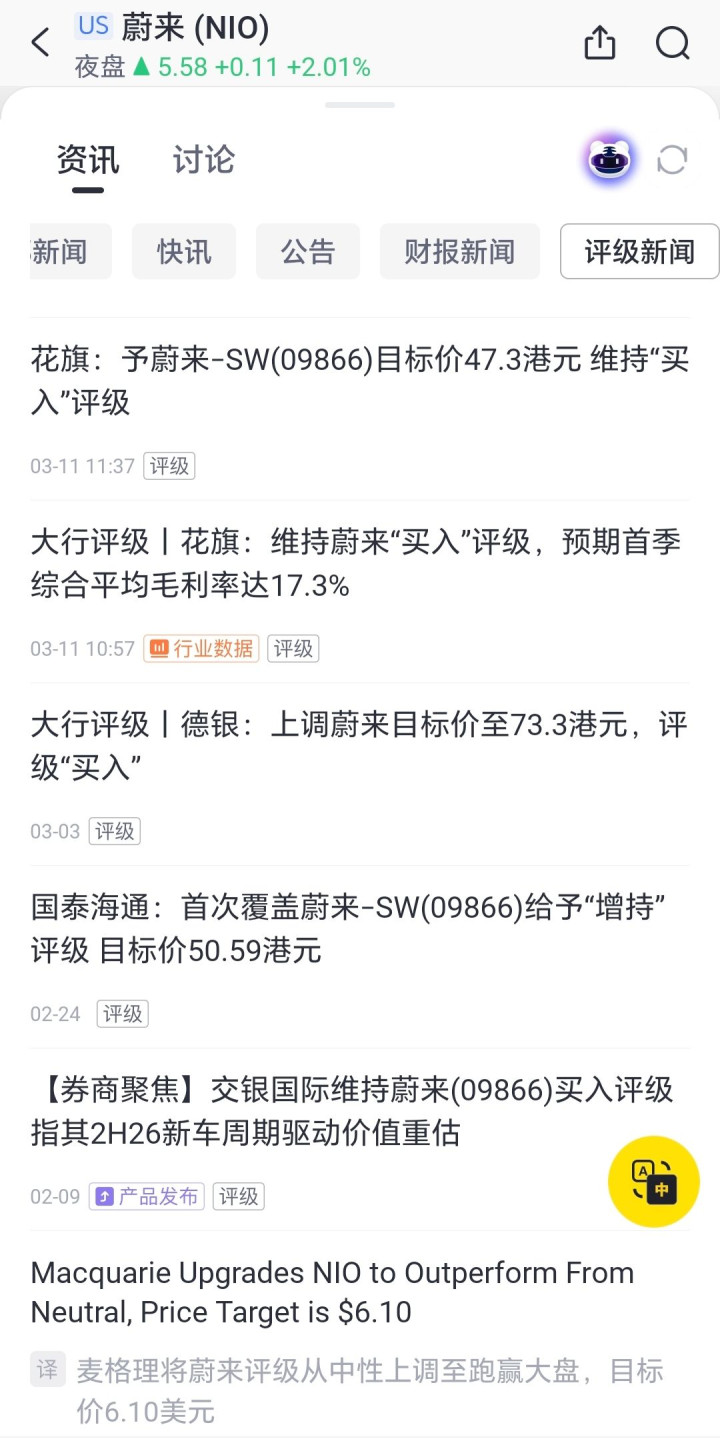Open the 花旗 47.3港元 target price article
Screen dimensions: 720x1445
click(x=359, y=380)
